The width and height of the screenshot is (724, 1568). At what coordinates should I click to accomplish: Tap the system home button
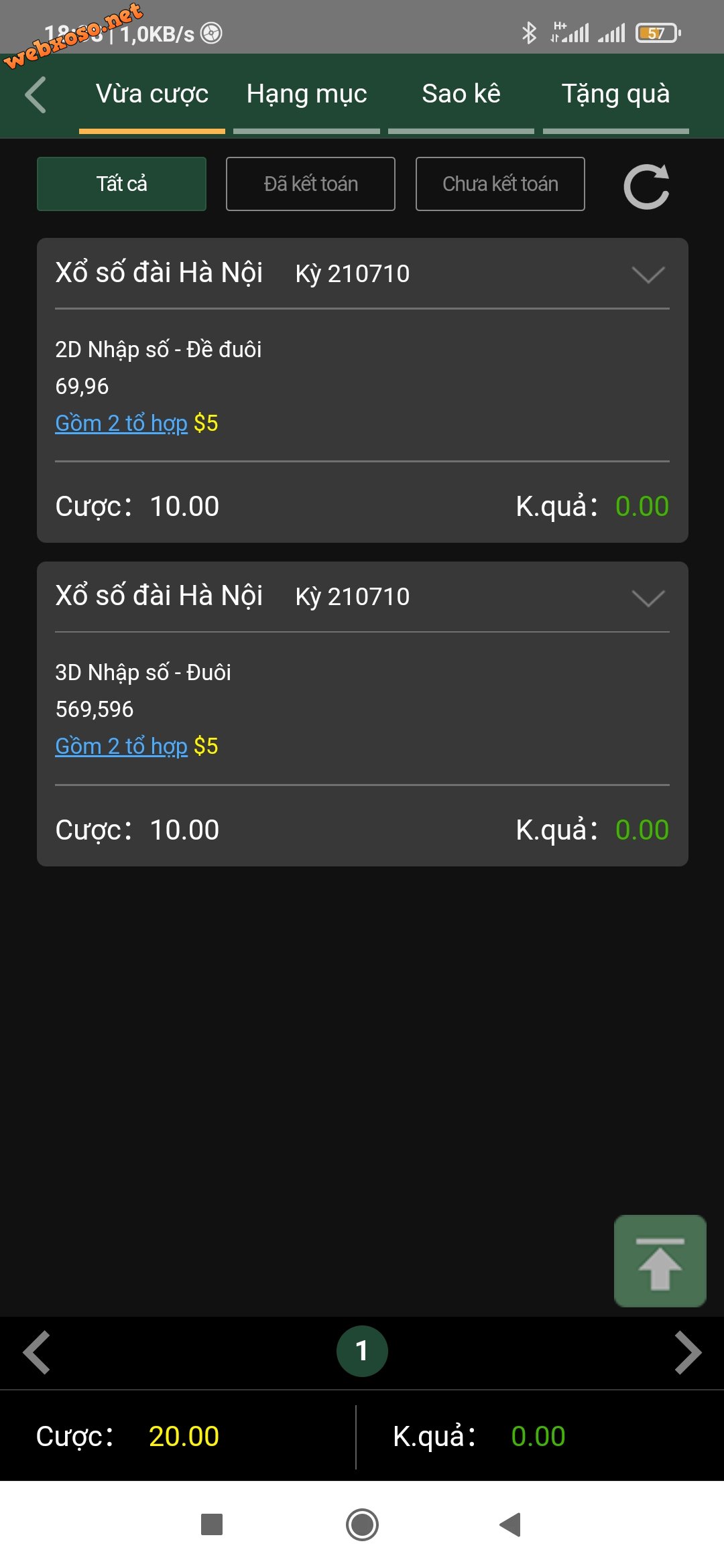[362, 1524]
